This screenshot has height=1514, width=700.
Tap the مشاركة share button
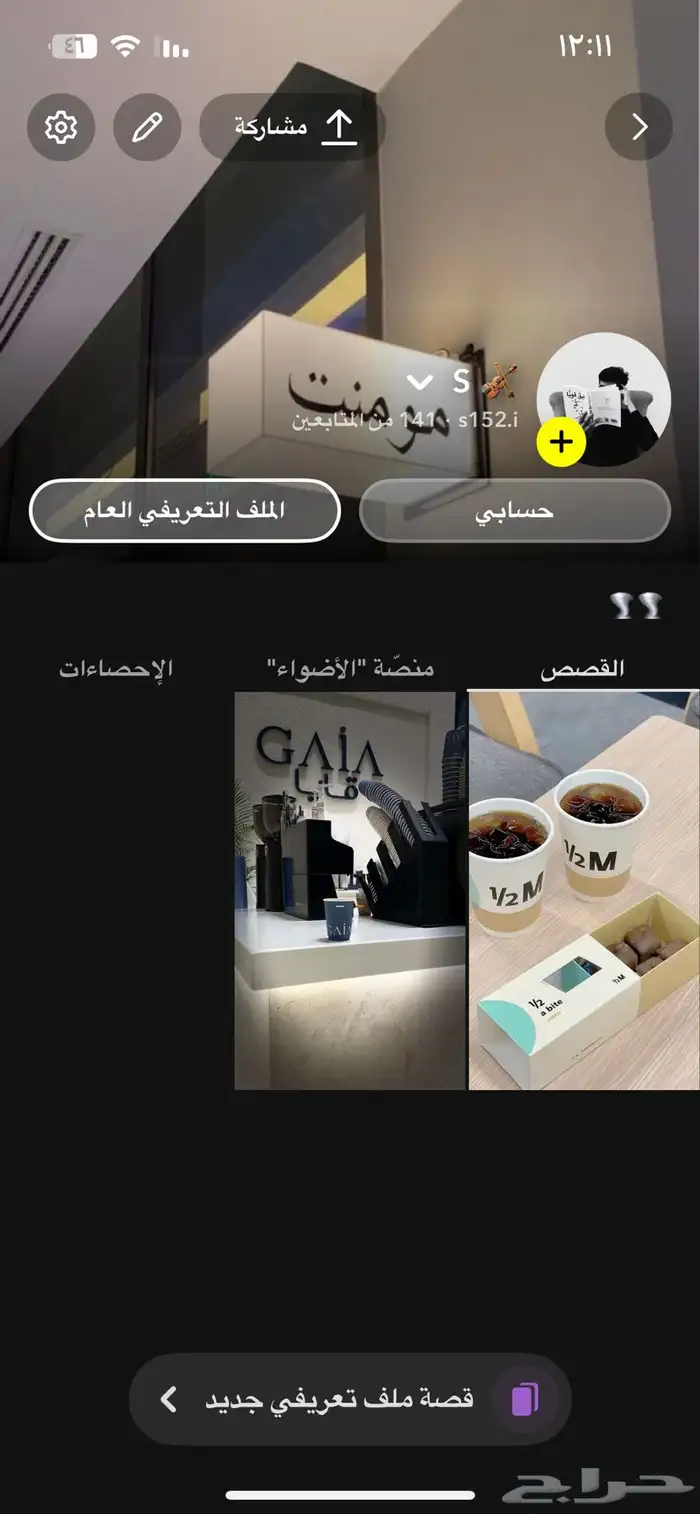[x=293, y=128]
